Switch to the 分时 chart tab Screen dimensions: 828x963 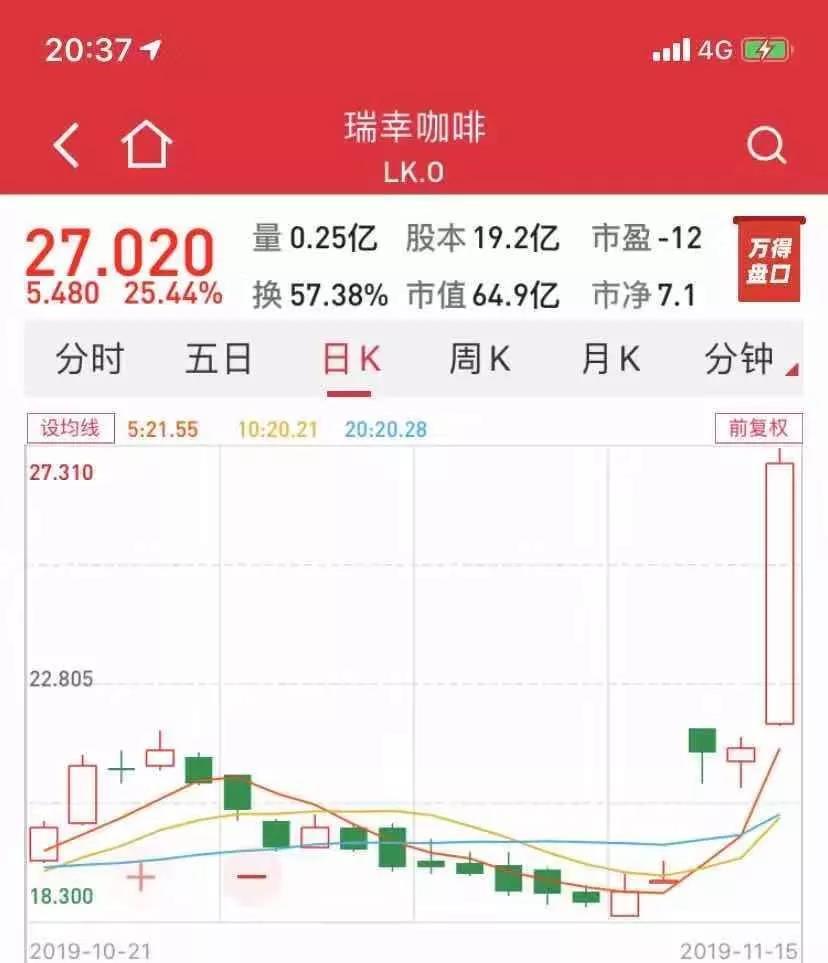click(89, 359)
